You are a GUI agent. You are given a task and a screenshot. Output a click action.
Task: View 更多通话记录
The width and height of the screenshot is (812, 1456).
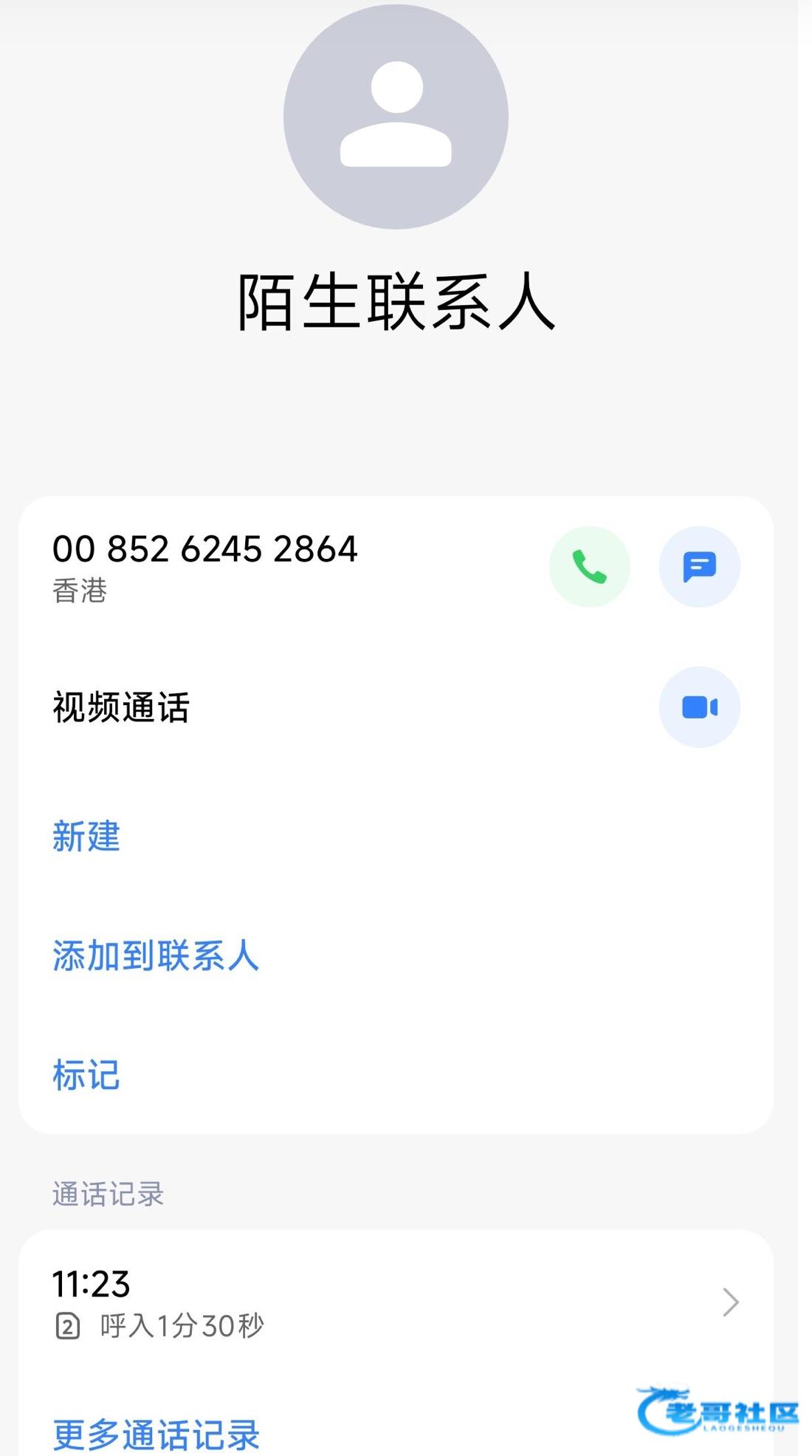[156, 1434]
